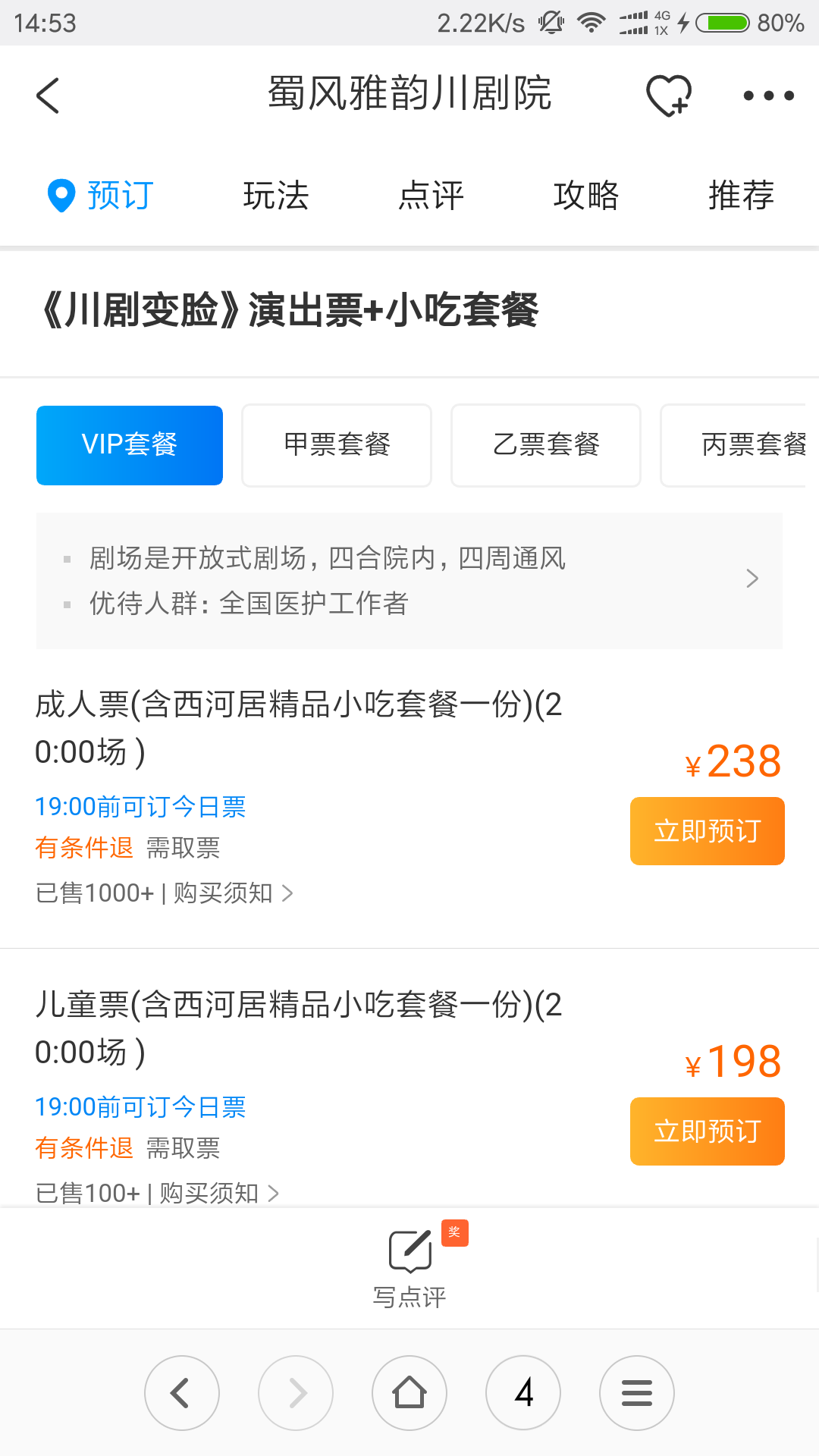819x1456 pixels.
Task: Choose the 乙票套餐 chip
Action: [546, 445]
